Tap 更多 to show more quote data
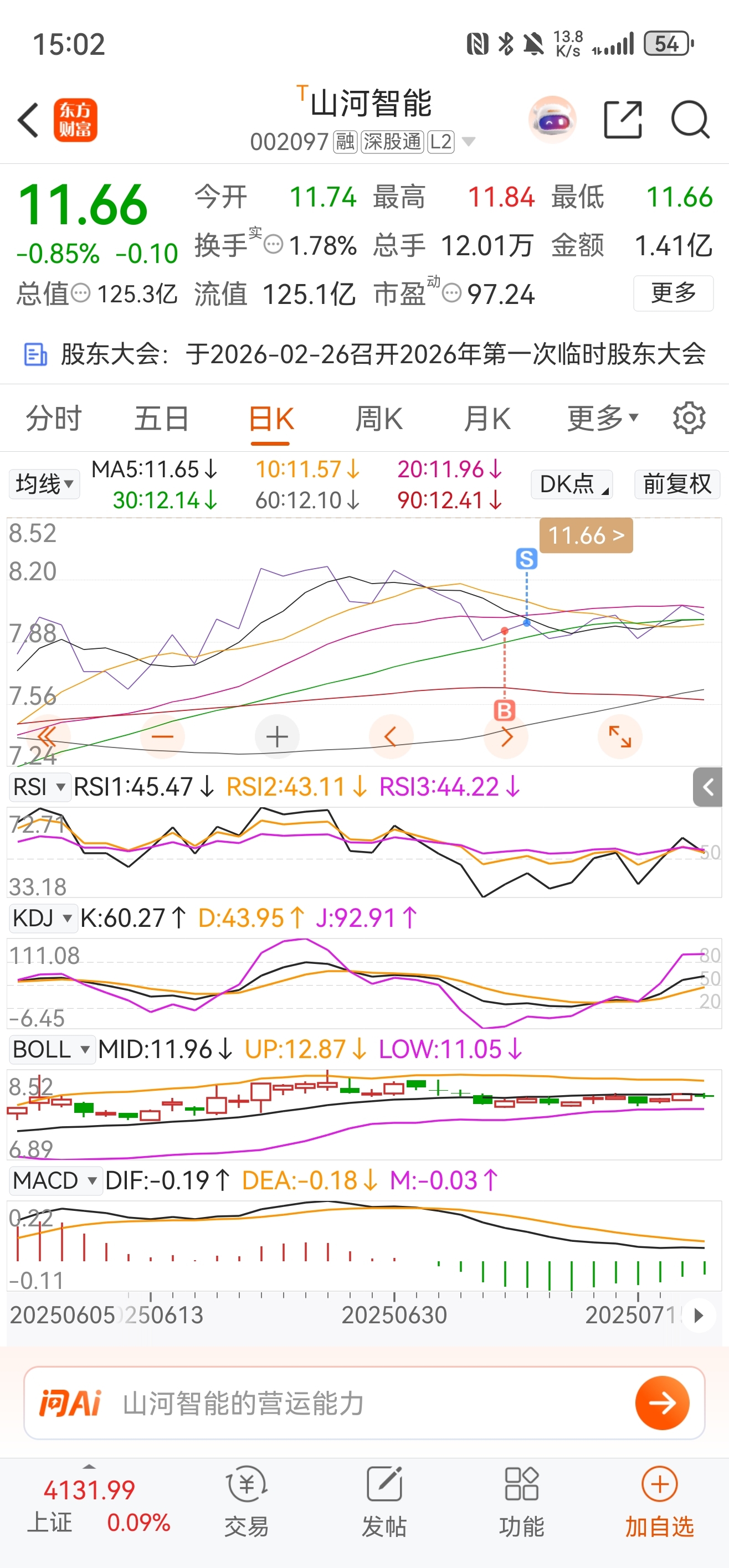 [x=673, y=293]
